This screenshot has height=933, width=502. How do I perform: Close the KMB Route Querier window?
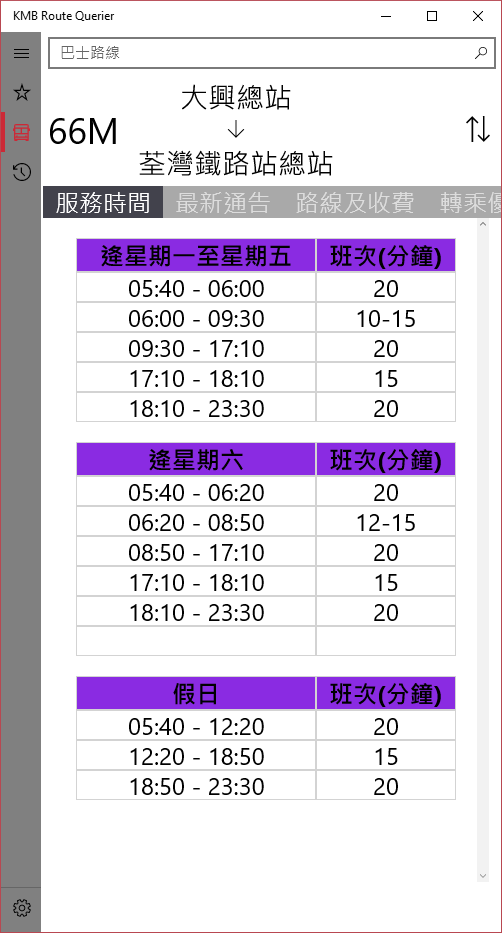[478, 16]
